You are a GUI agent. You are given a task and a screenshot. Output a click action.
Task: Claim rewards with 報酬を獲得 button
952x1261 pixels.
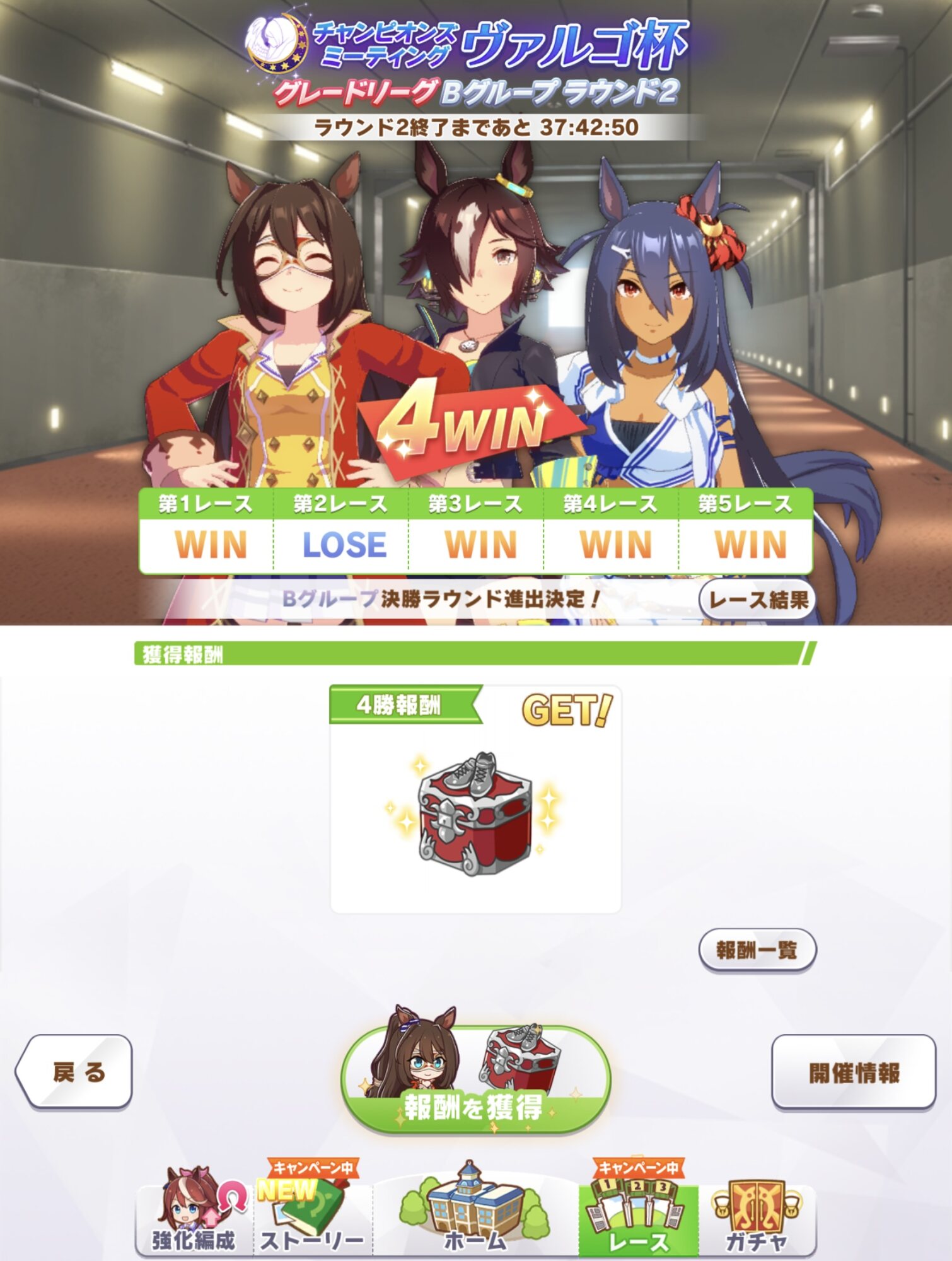pyautogui.click(x=476, y=1077)
